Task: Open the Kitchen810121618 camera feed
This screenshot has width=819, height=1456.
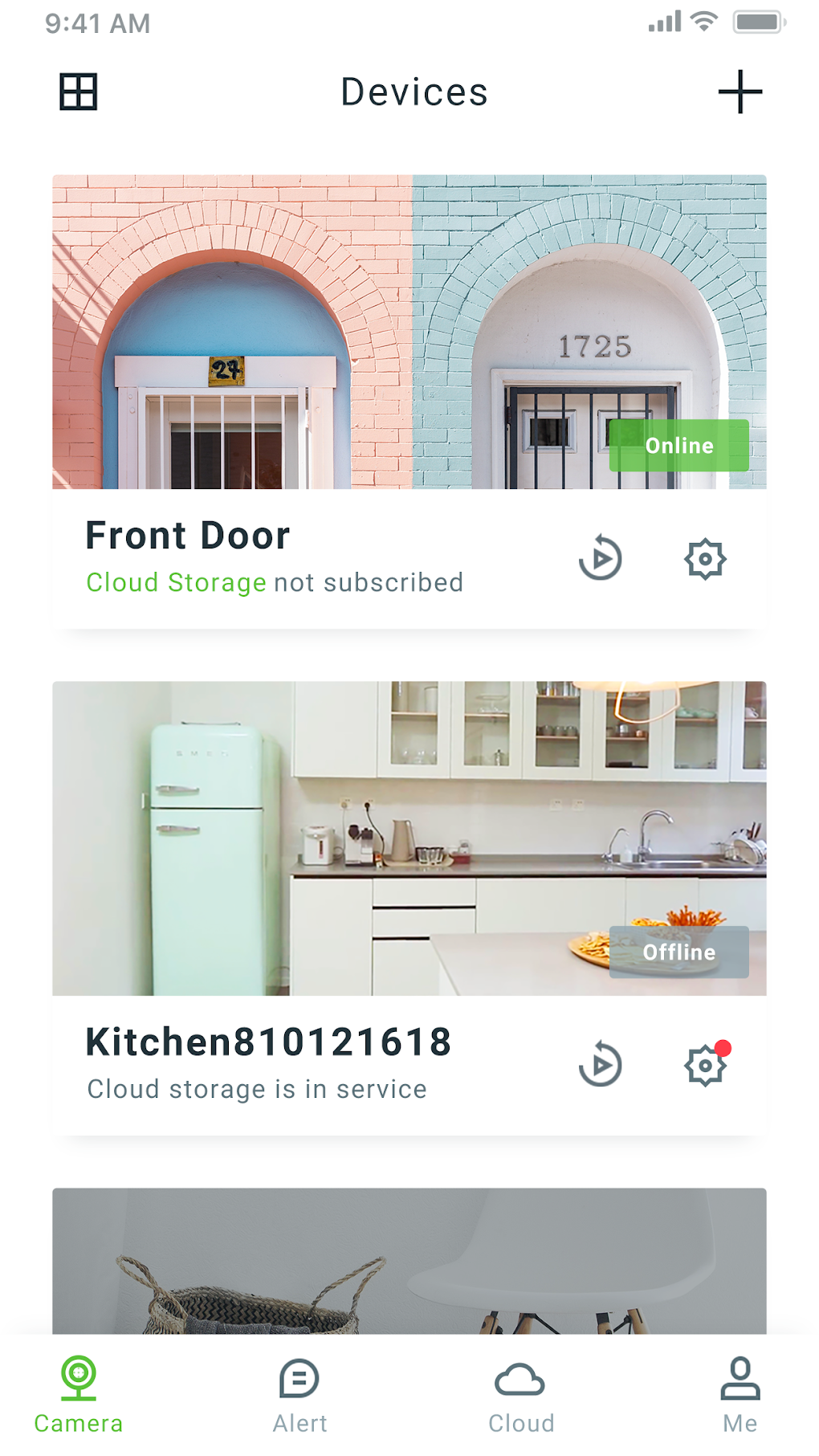Action: (409, 838)
